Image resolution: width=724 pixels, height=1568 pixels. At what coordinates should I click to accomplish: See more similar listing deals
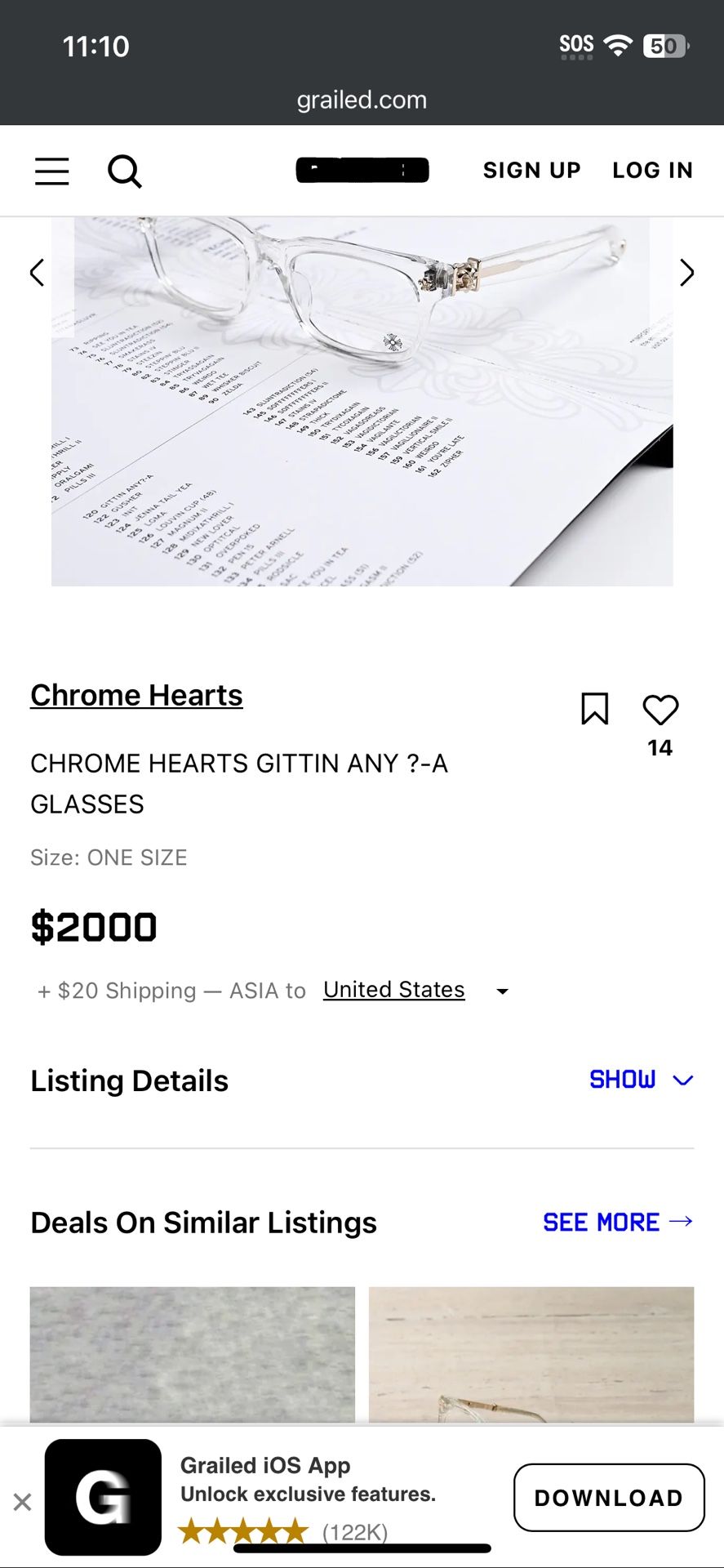[x=617, y=1222]
